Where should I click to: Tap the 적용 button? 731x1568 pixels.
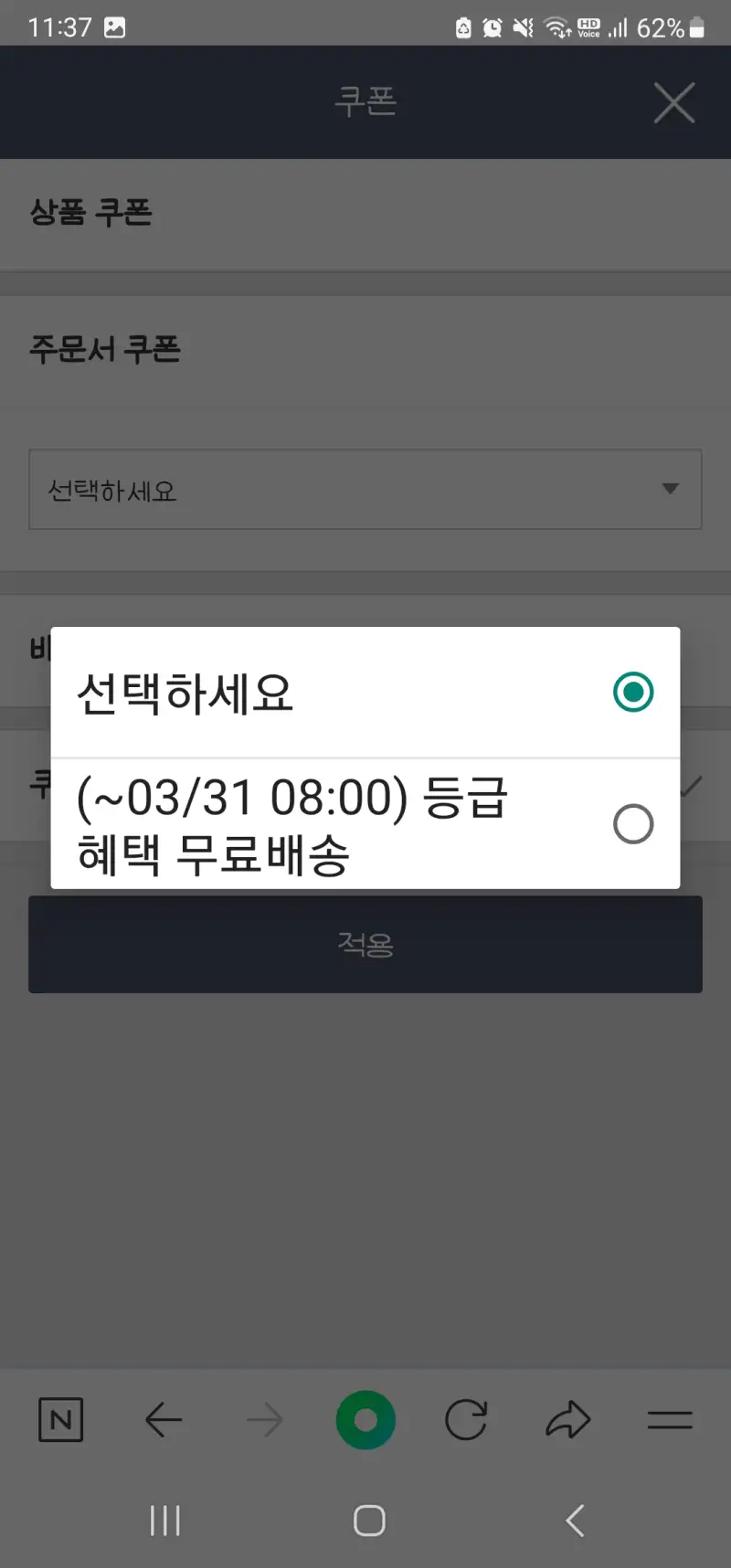point(365,944)
